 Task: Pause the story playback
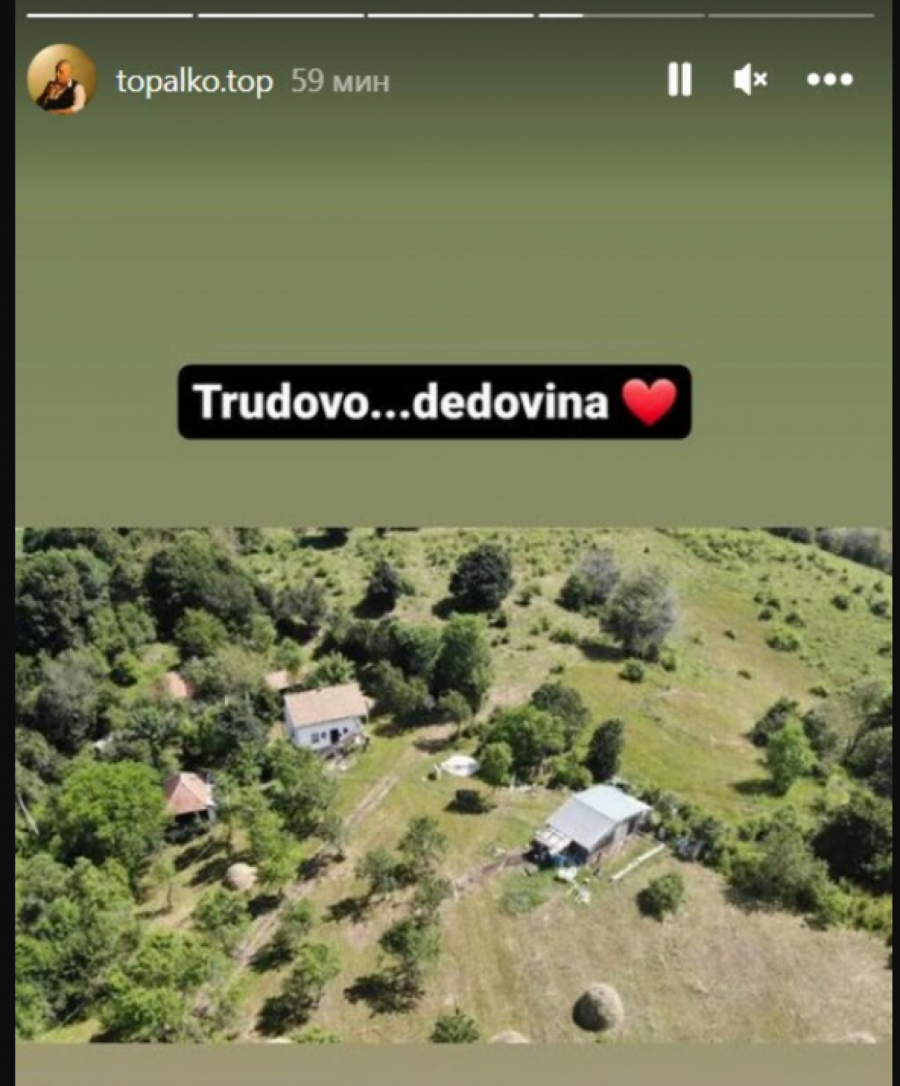(x=679, y=79)
